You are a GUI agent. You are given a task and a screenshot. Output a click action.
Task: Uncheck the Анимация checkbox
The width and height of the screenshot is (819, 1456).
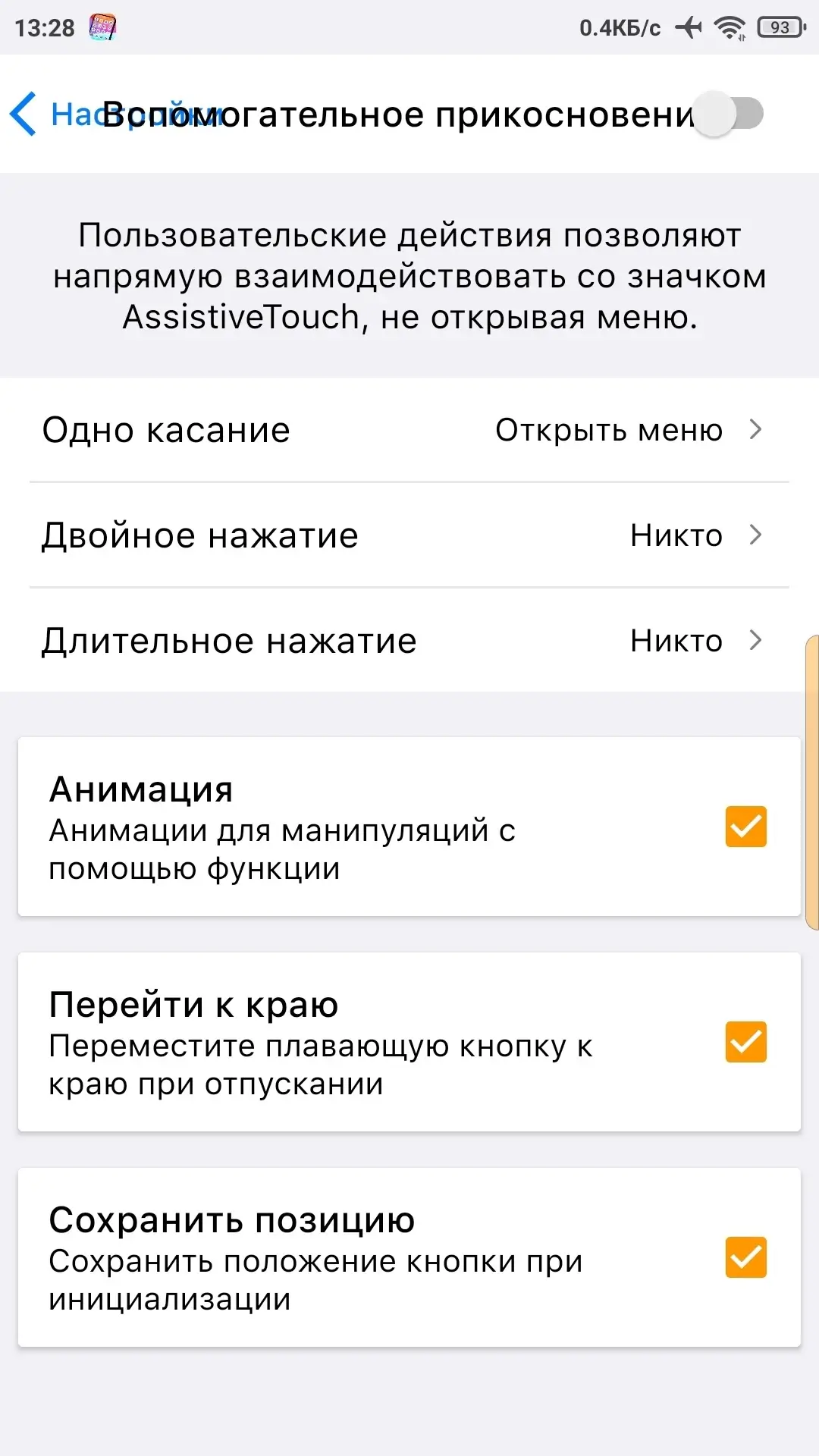click(x=746, y=827)
